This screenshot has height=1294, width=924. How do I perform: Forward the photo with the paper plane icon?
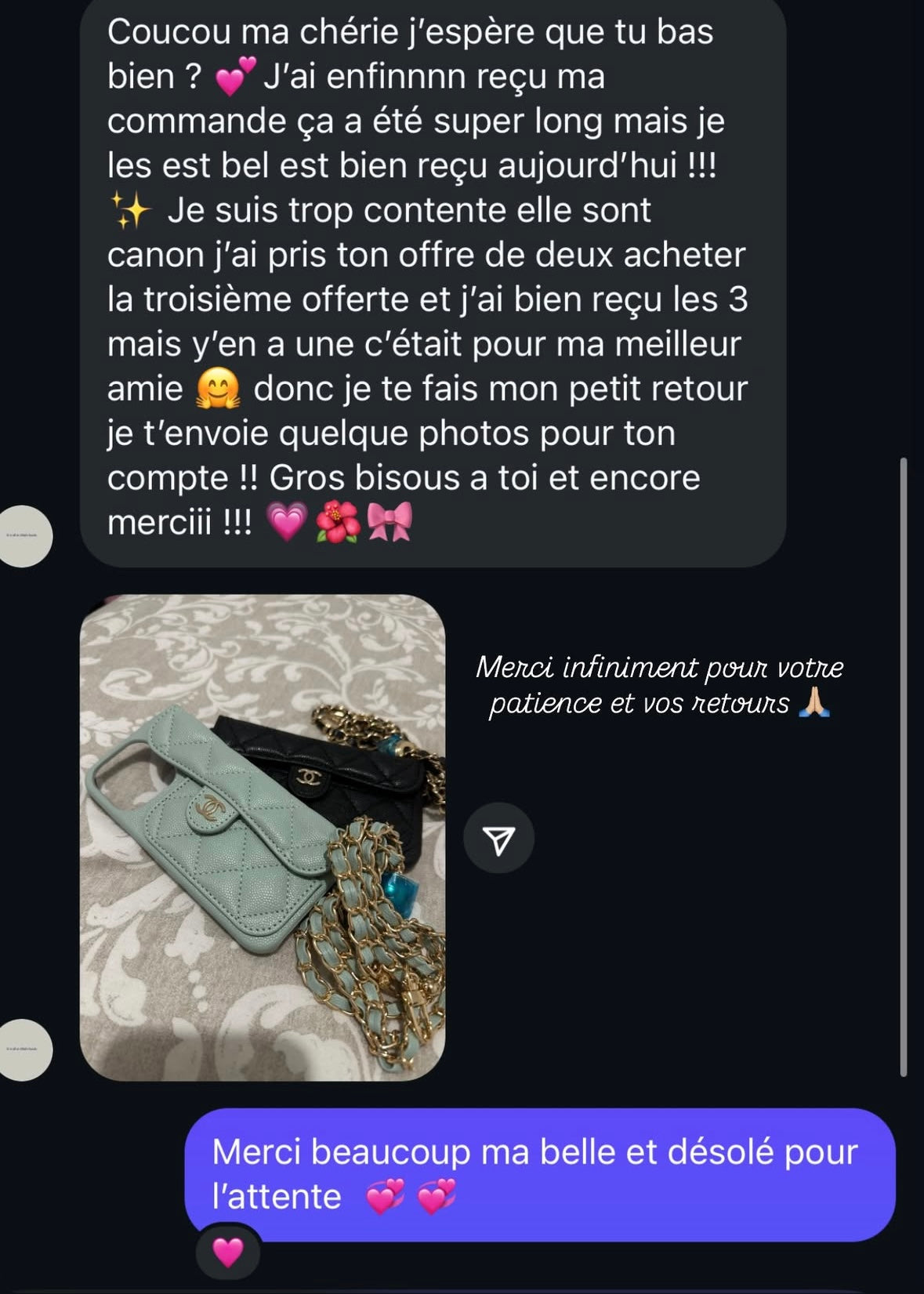coord(498,839)
